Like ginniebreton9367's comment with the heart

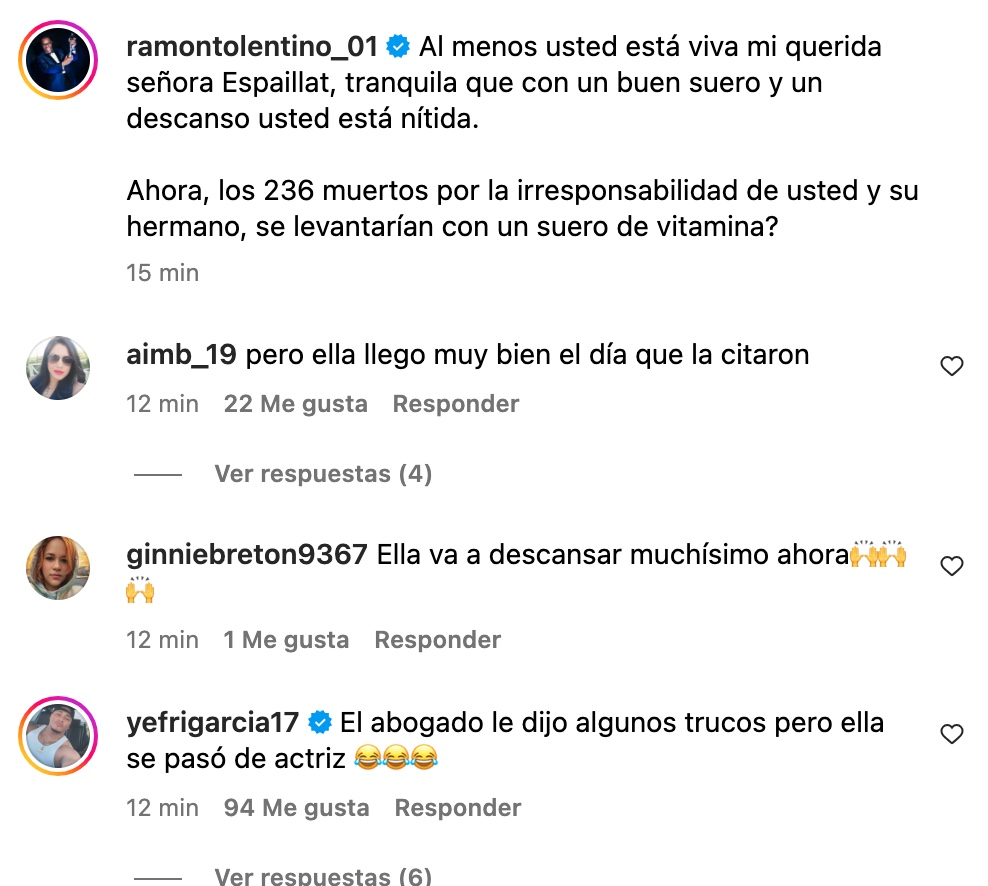(x=951, y=567)
